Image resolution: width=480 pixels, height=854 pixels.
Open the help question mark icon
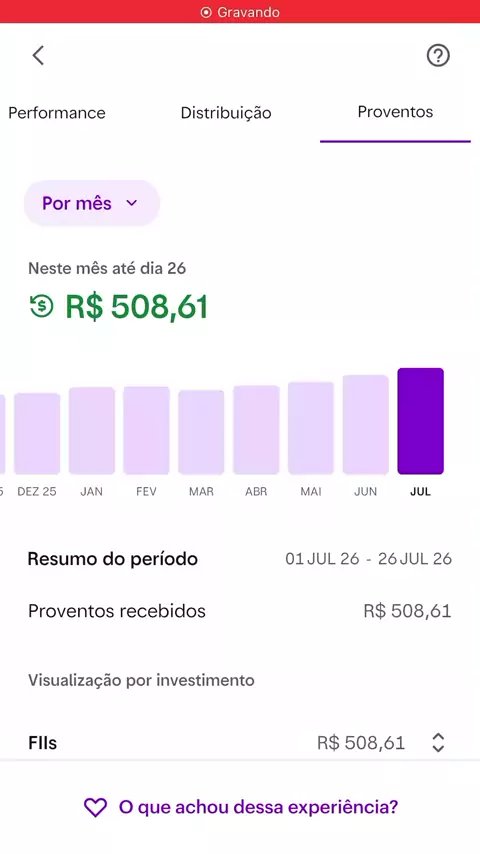pyautogui.click(x=438, y=56)
